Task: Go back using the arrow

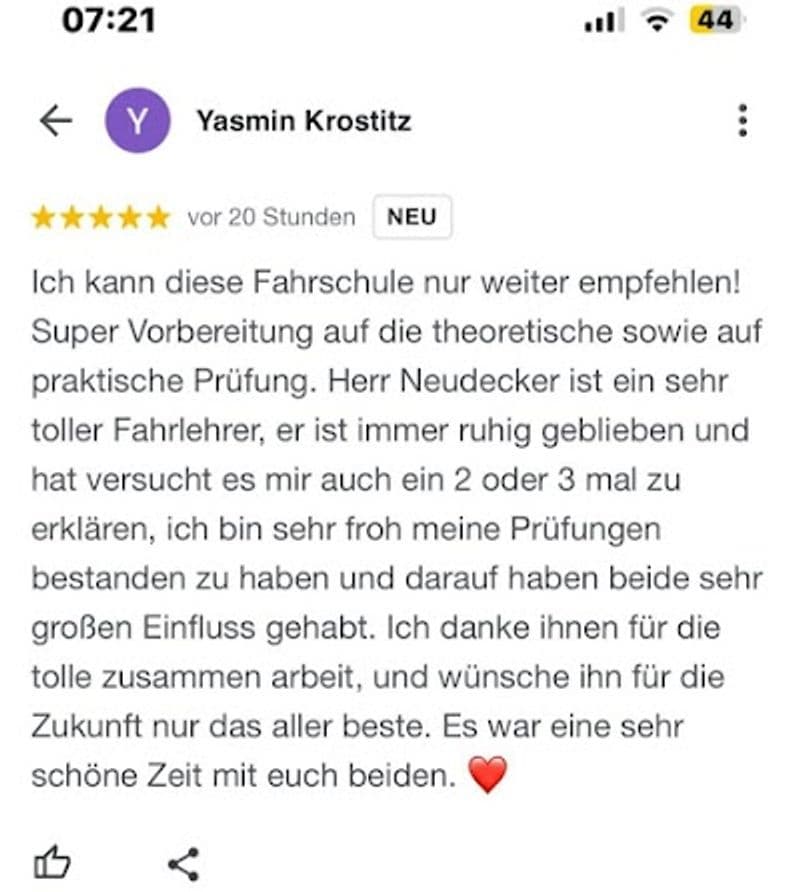Action: pyautogui.click(x=56, y=121)
